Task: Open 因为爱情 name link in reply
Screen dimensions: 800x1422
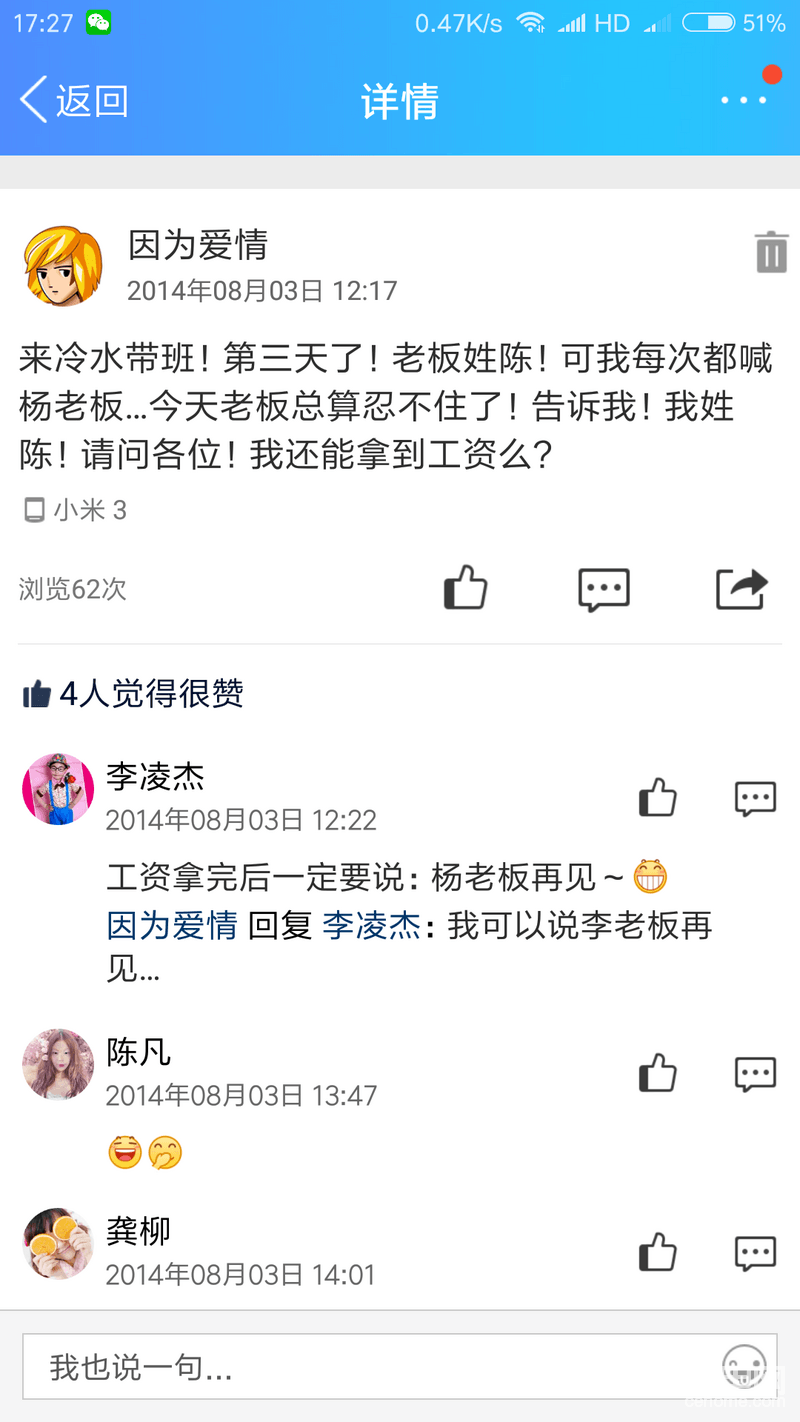Action: click(172, 926)
